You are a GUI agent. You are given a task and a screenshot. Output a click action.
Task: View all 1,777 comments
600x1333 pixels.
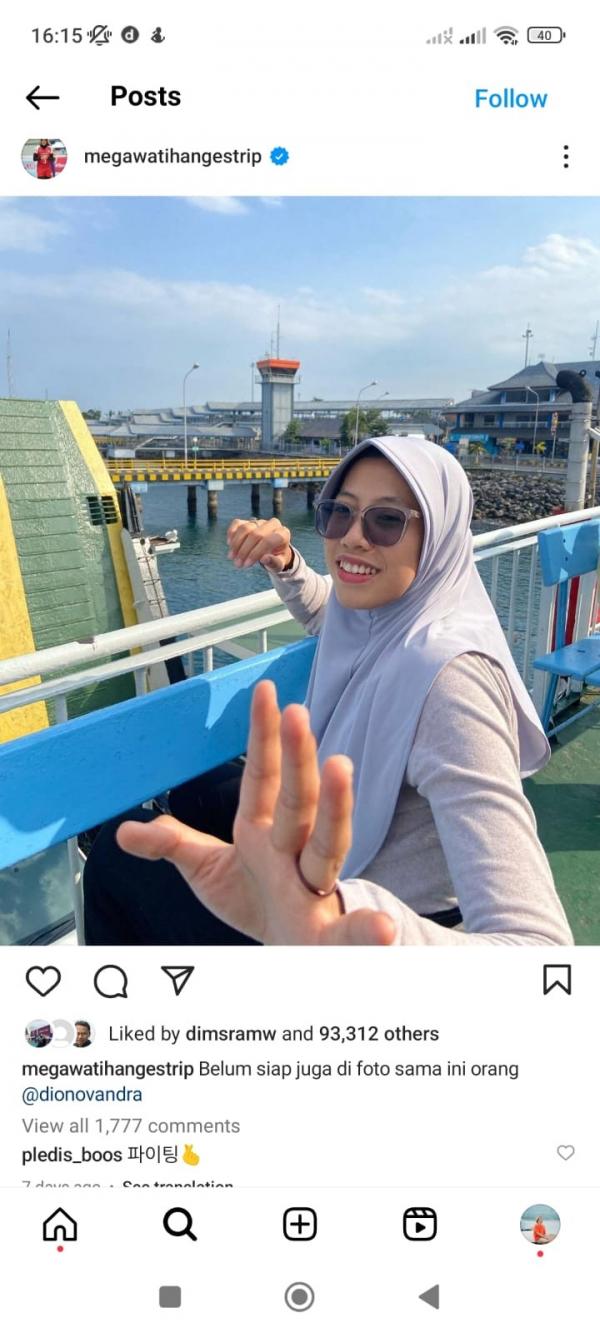point(131,1126)
